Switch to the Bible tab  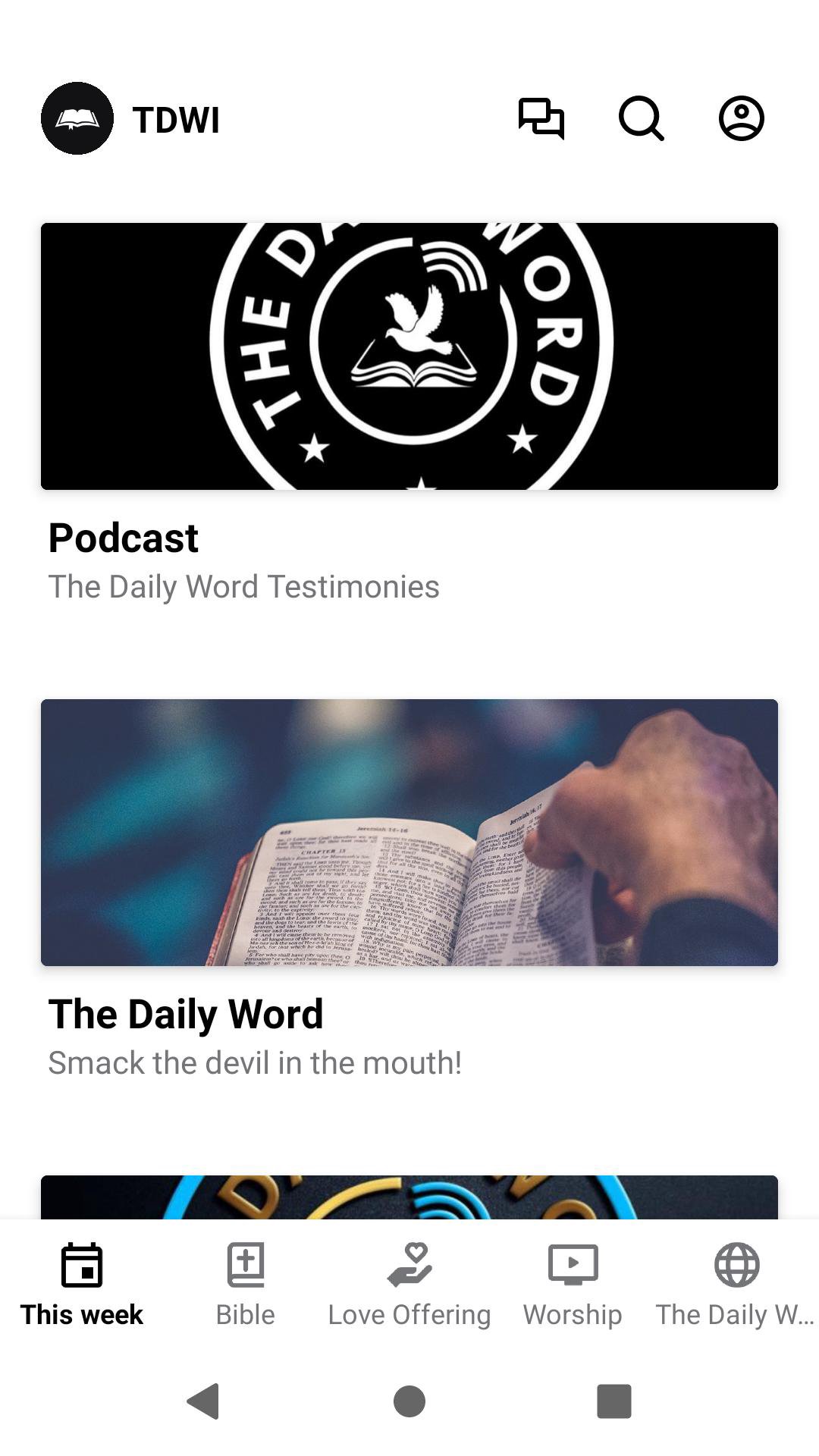(245, 1282)
